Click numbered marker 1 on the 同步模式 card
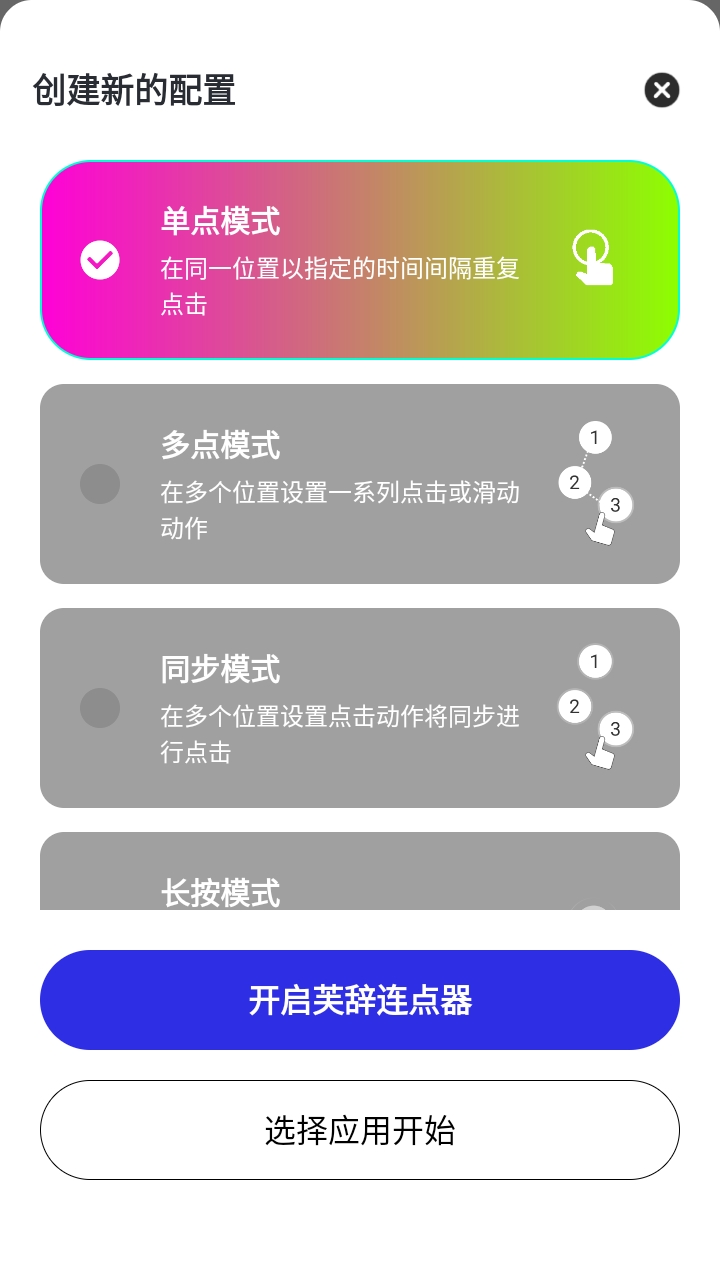Image resolution: width=720 pixels, height=1280 pixels. pyautogui.click(x=595, y=662)
